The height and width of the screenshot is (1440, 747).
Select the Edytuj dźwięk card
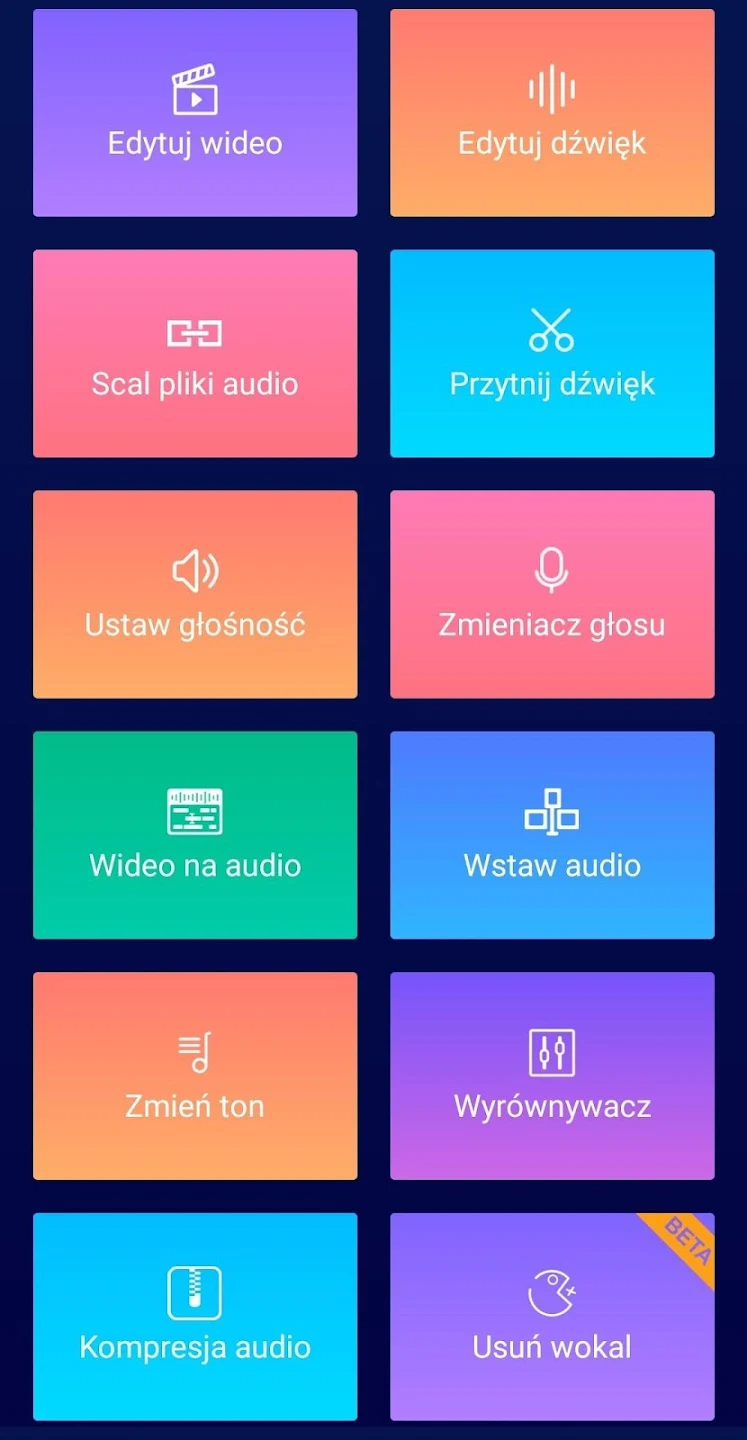coord(552,113)
